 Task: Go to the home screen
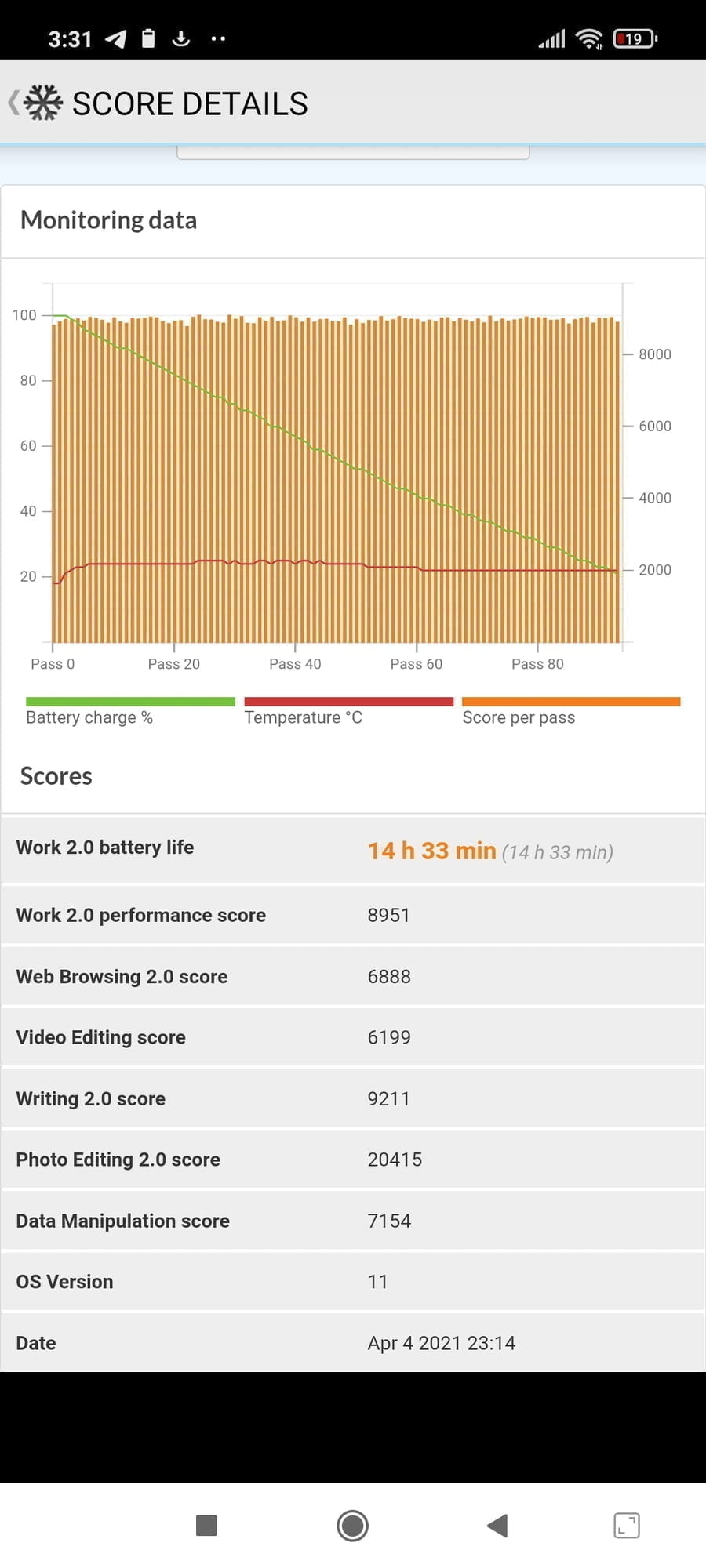tap(352, 1525)
